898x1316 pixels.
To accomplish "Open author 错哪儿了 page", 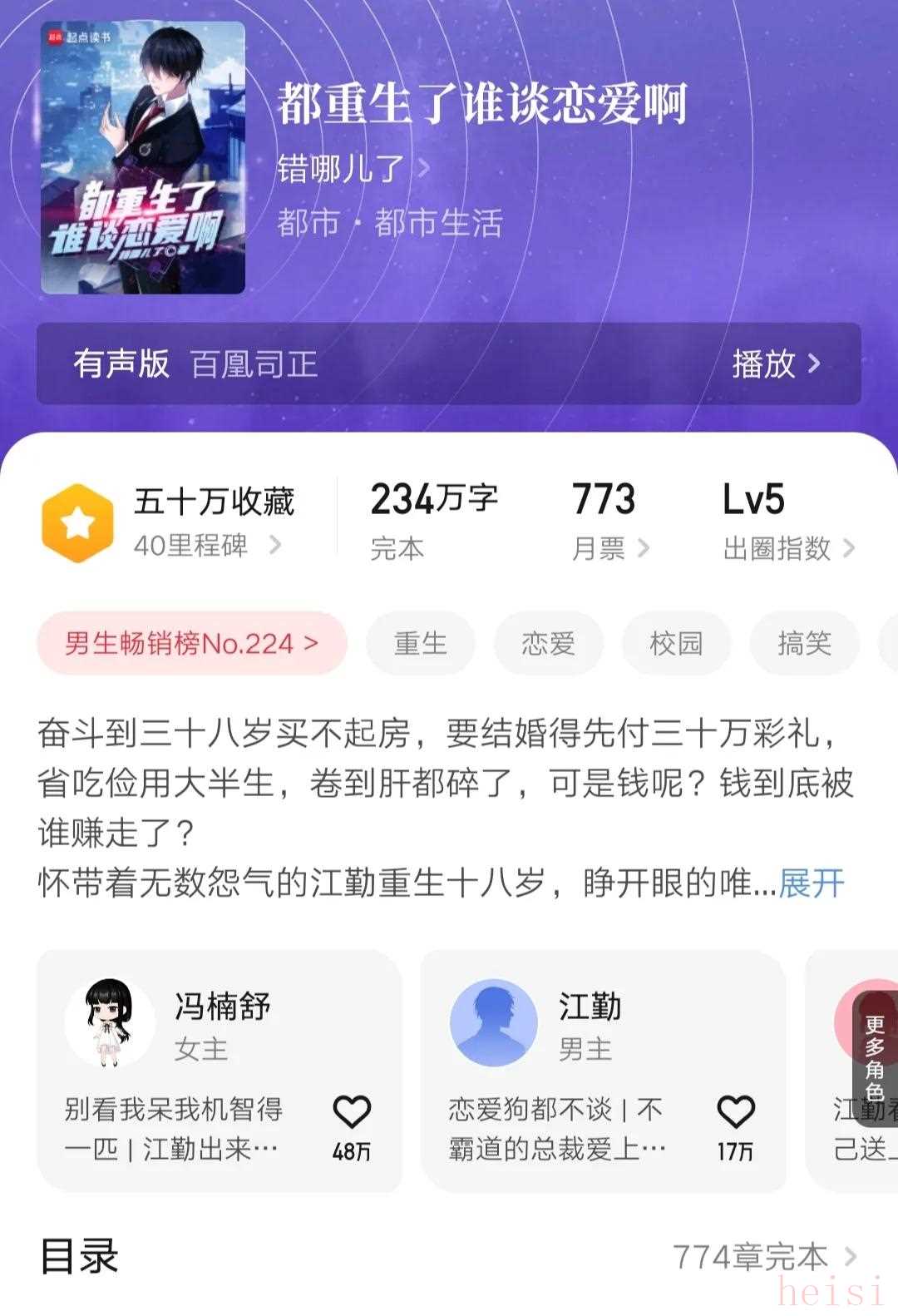I will [351, 169].
